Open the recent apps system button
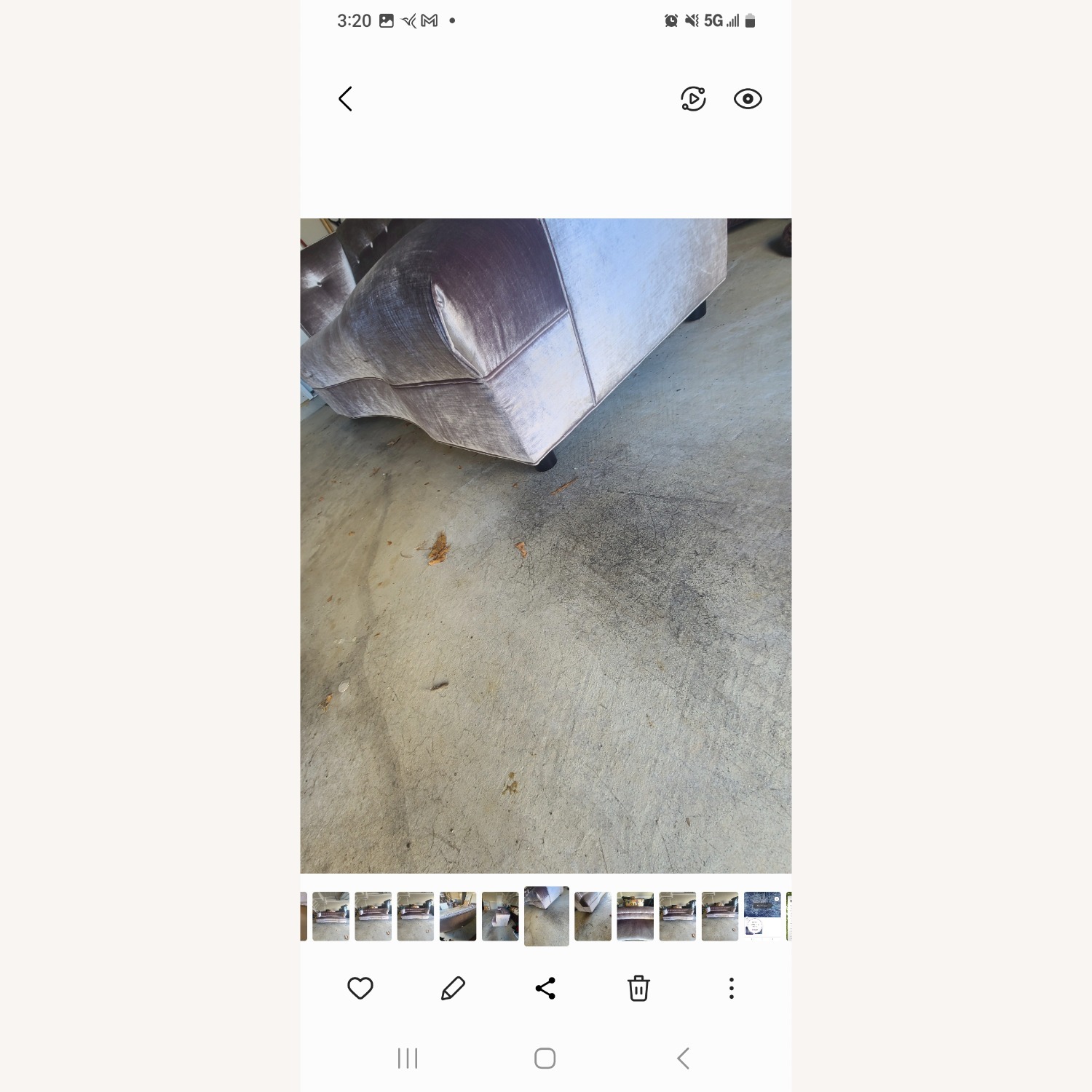 pos(408,1059)
